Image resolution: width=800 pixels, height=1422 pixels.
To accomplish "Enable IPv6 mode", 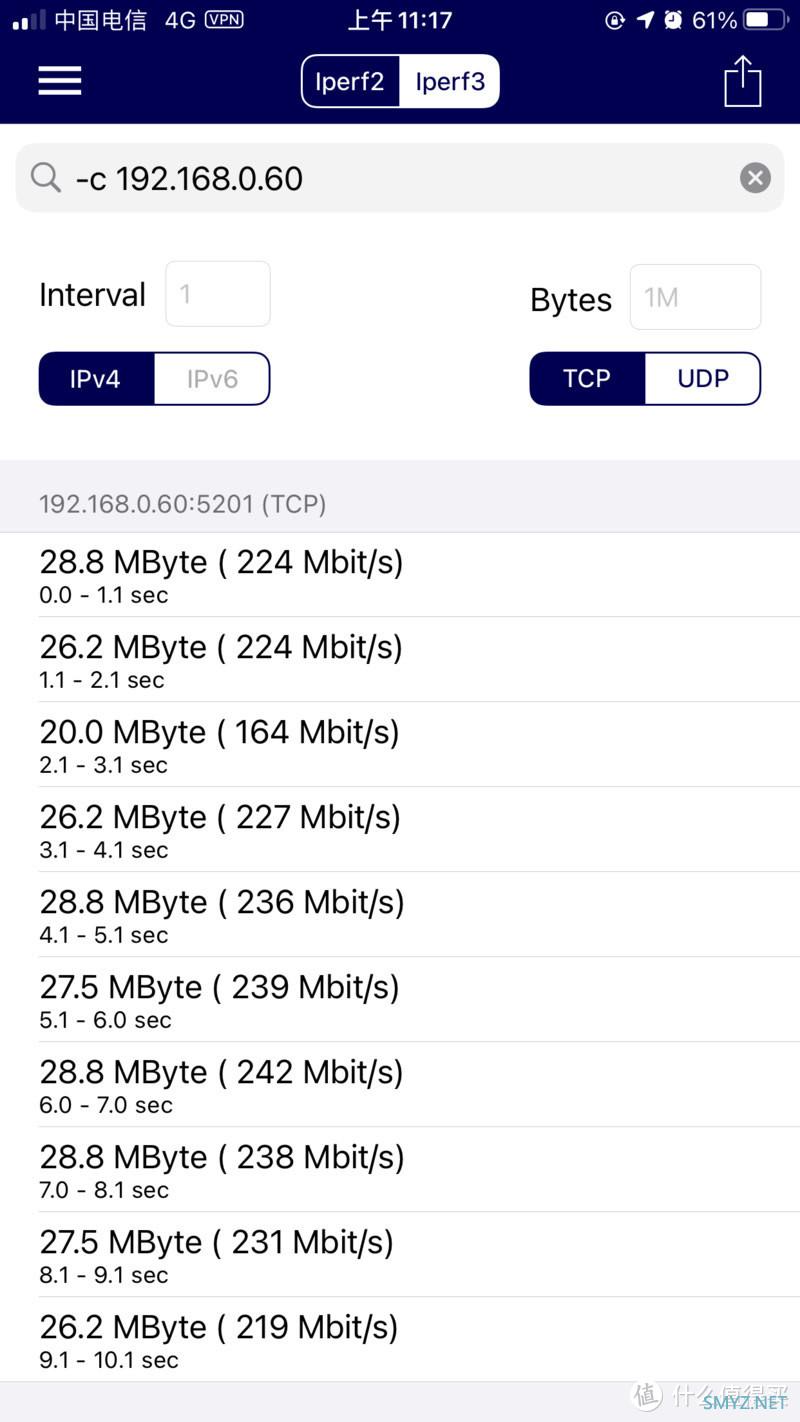I will (211, 378).
